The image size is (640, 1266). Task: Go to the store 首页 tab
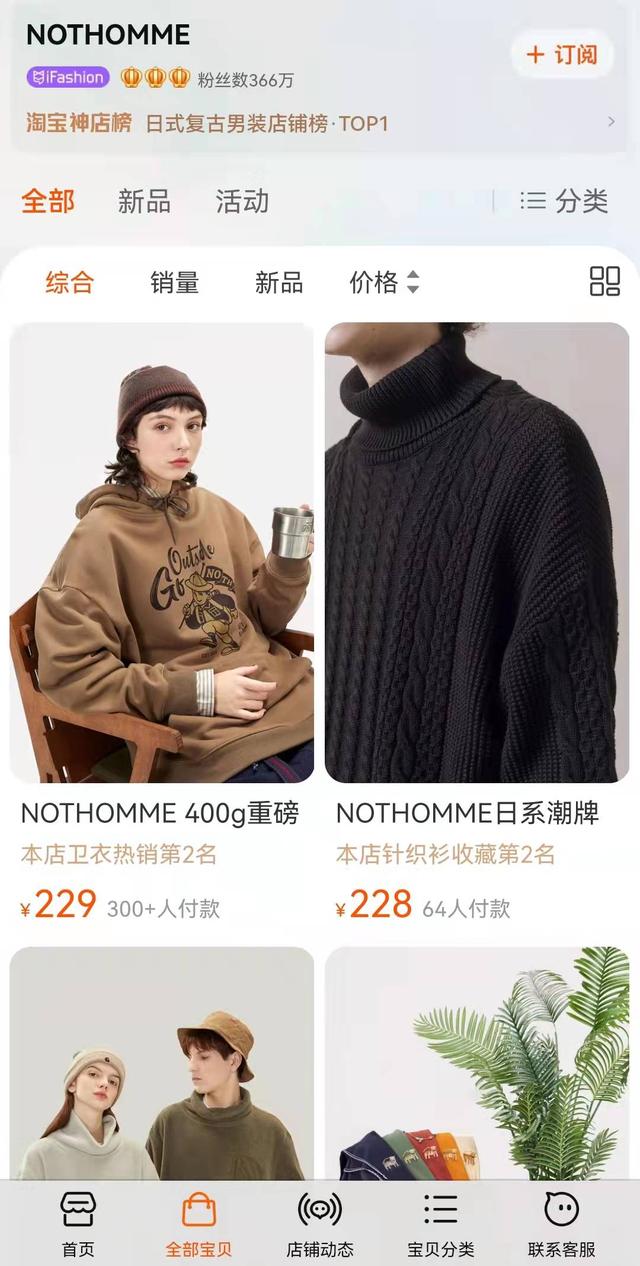78,1224
